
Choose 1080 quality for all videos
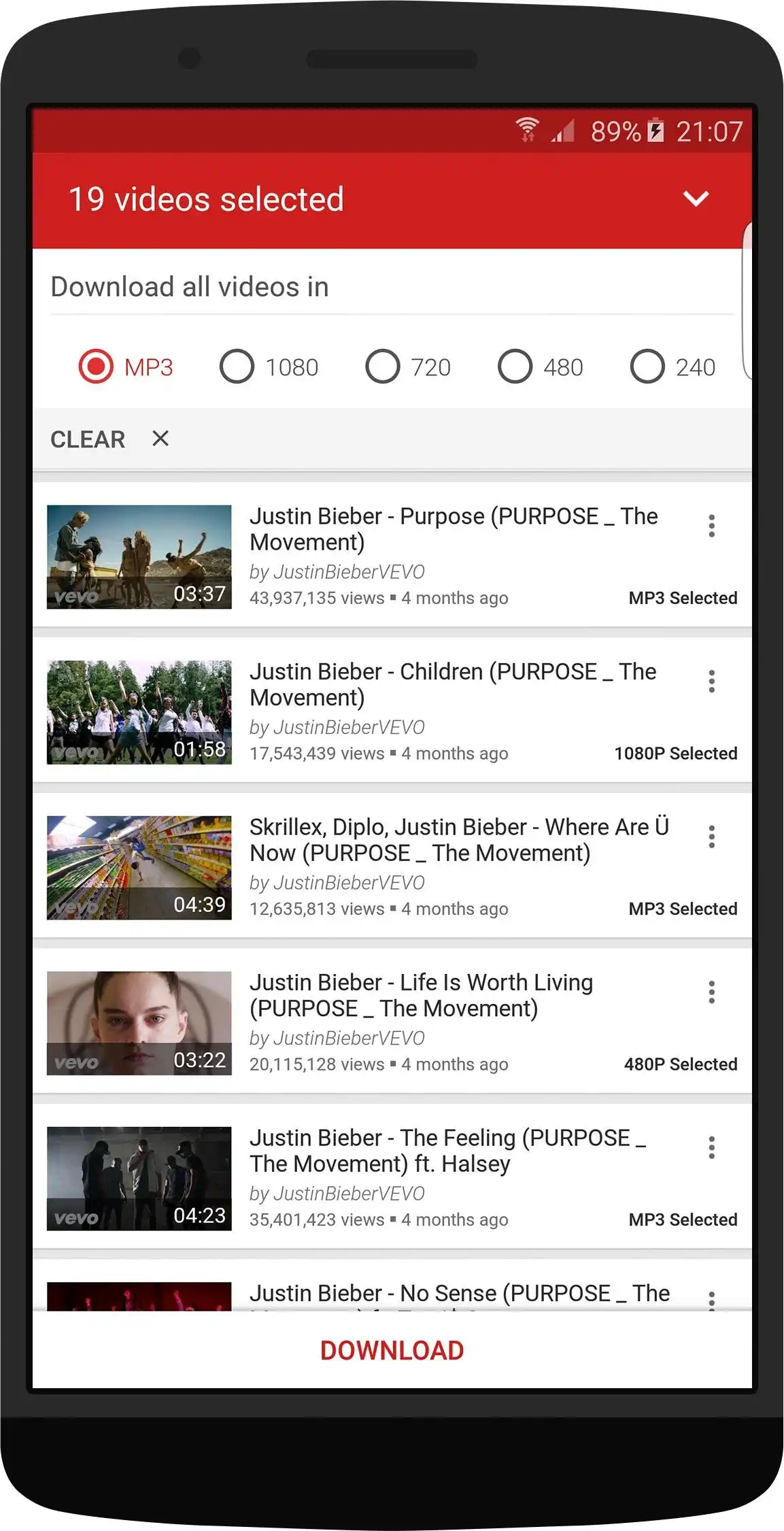[x=237, y=367]
